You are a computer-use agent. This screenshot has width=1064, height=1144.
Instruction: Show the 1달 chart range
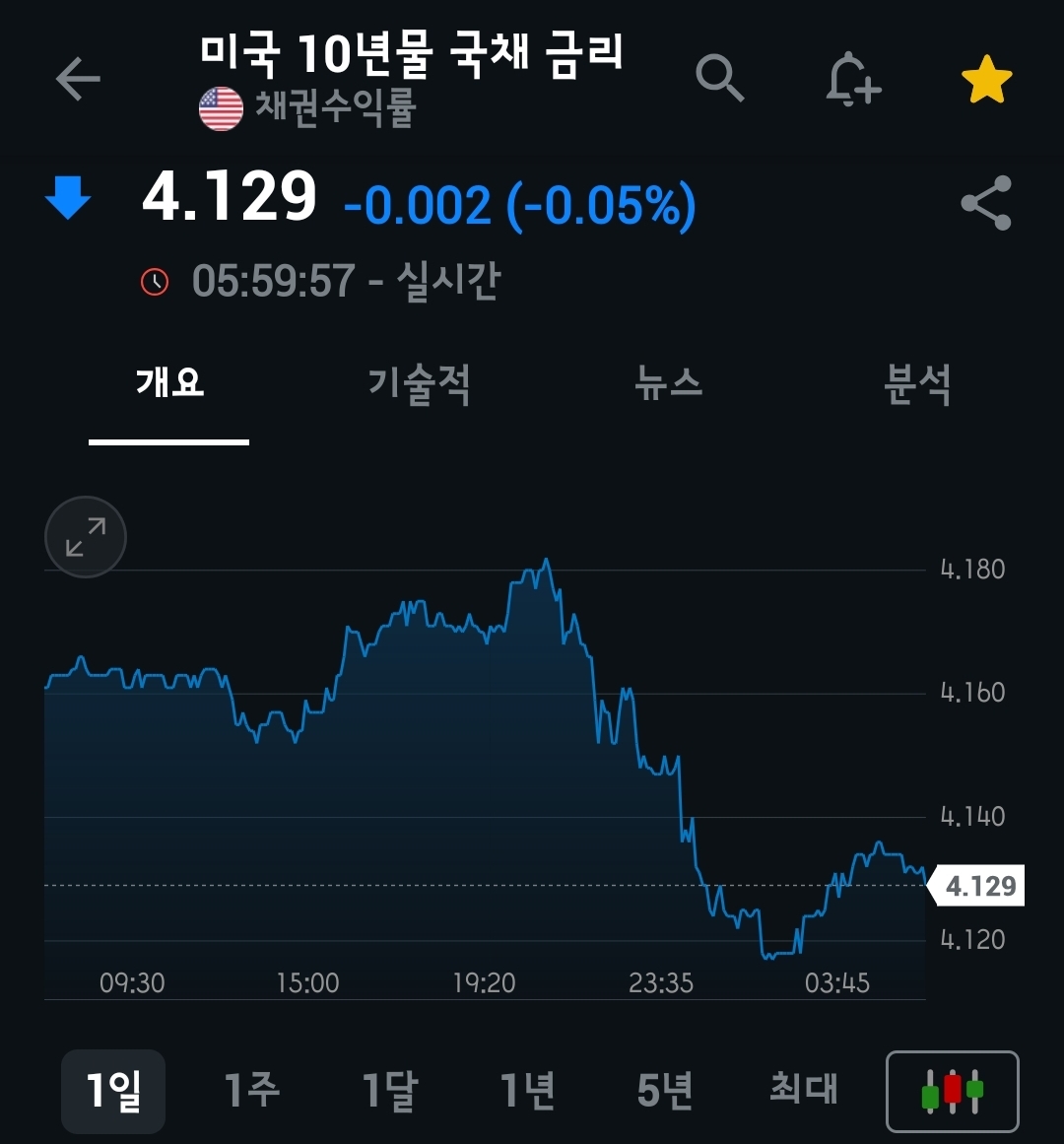(389, 1091)
